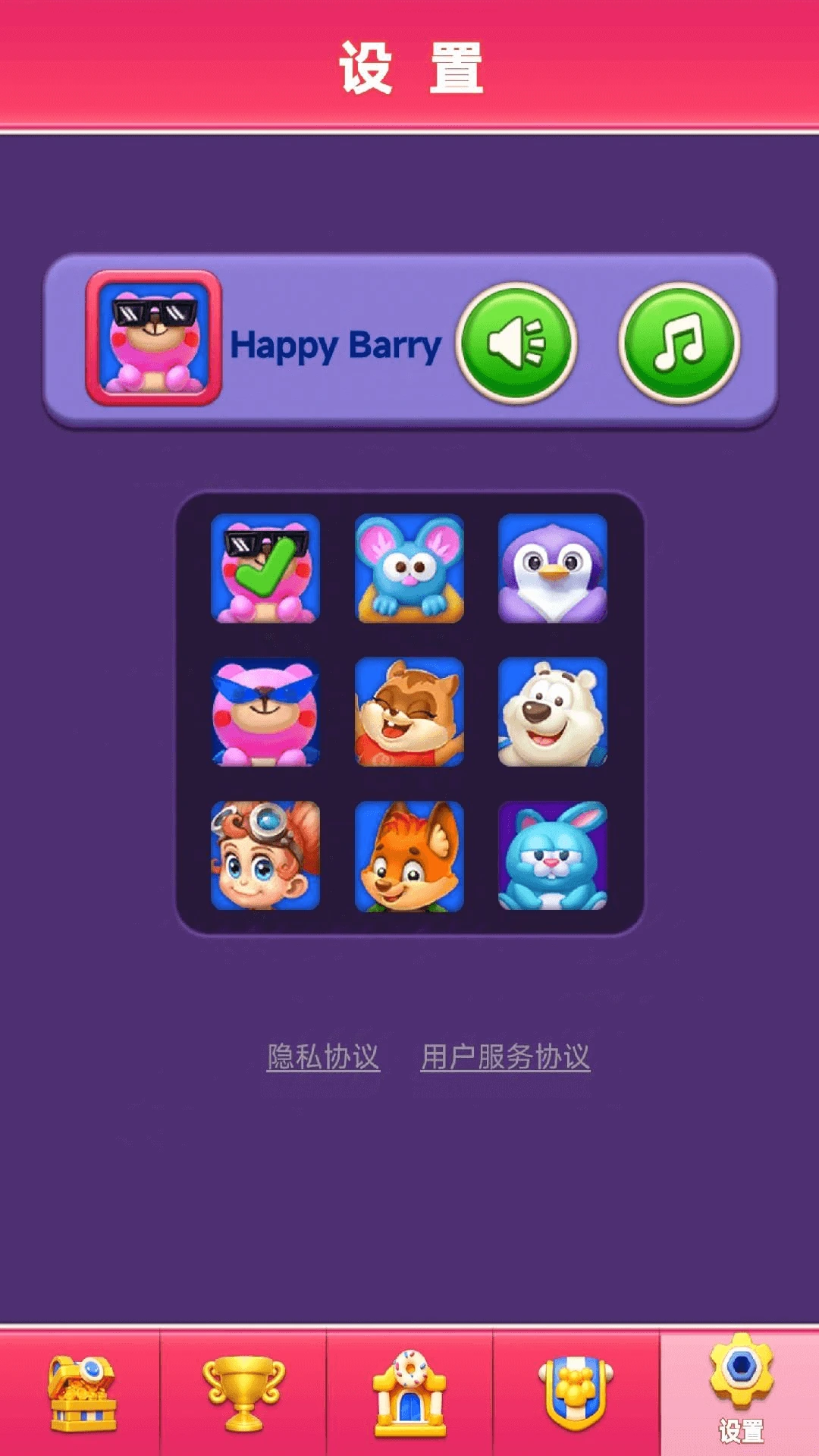Screen dimensions: 819x1456
Task: Select the orange fox avatar
Action: point(409,856)
